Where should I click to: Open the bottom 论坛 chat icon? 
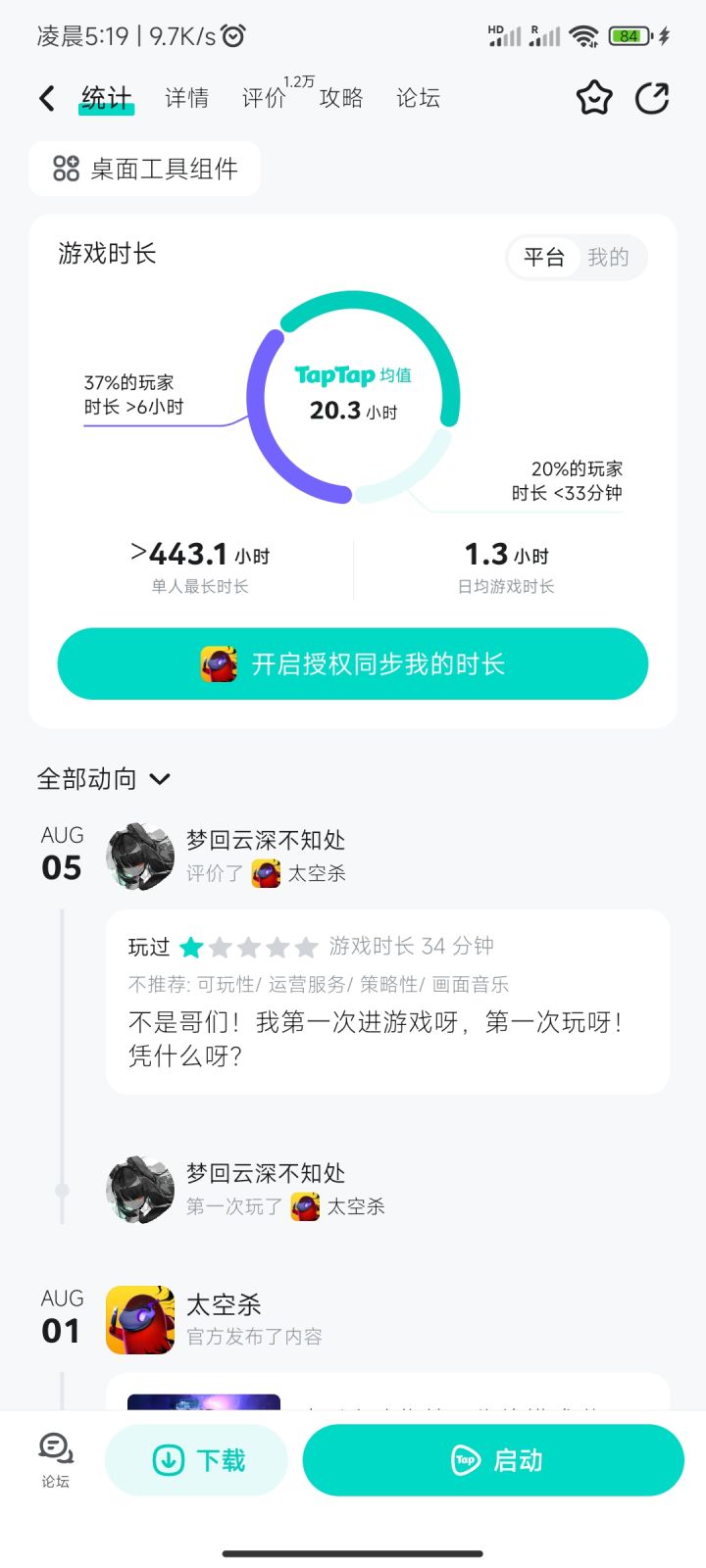pos(56,1459)
